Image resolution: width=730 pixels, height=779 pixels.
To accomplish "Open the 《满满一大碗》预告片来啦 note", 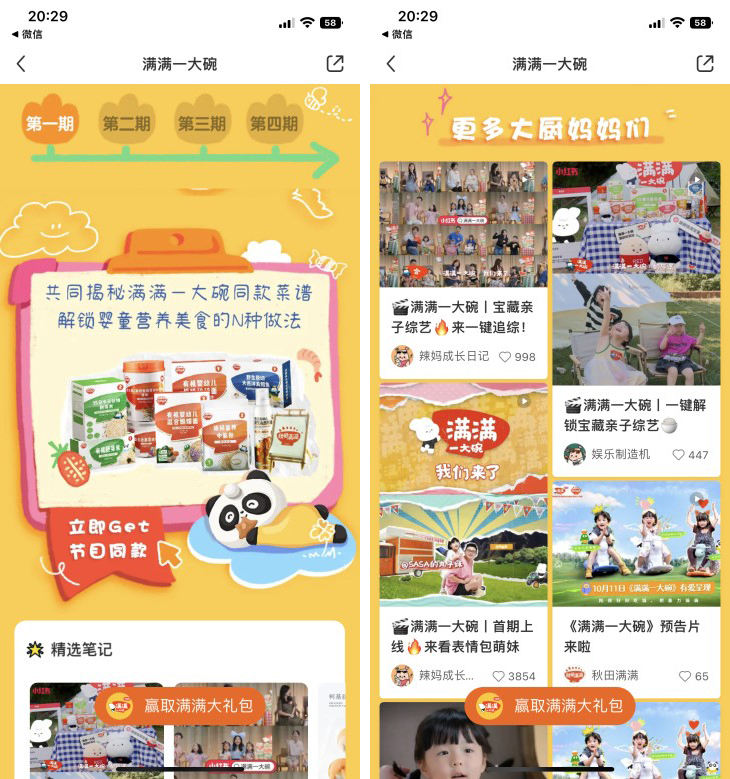I will point(636,636).
